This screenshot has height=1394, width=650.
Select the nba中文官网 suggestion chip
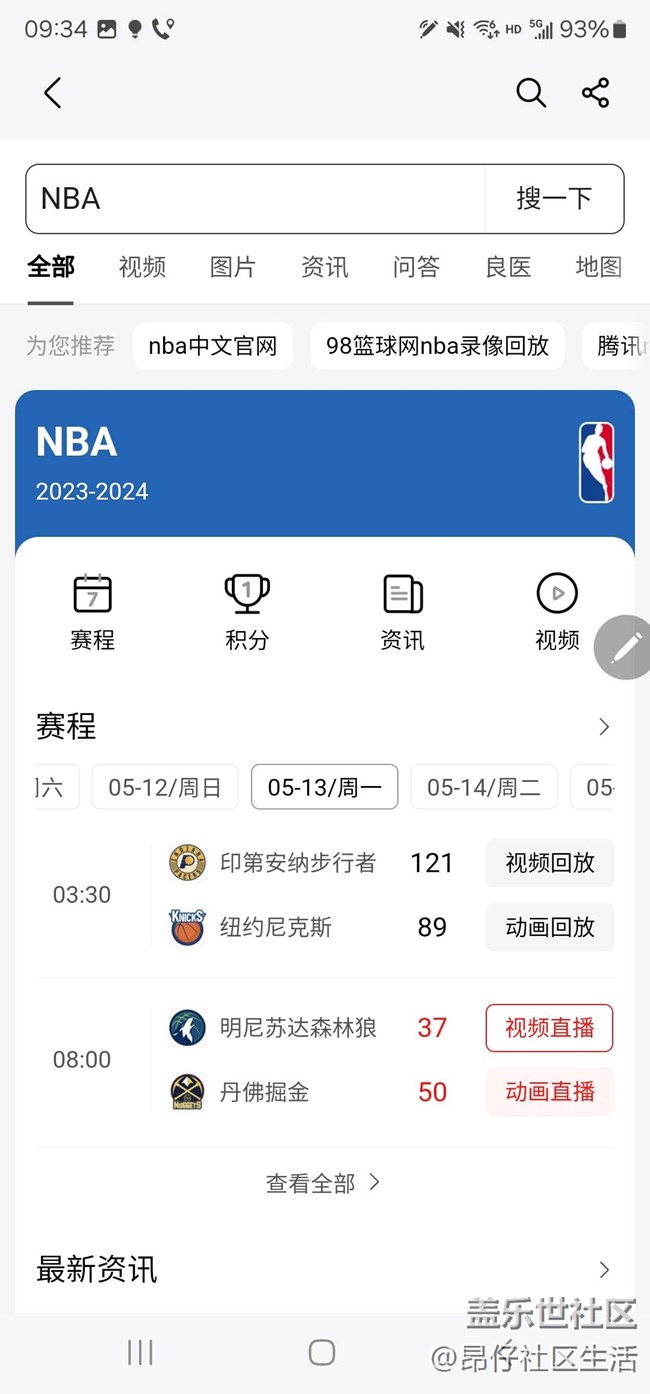click(x=213, y=346)
